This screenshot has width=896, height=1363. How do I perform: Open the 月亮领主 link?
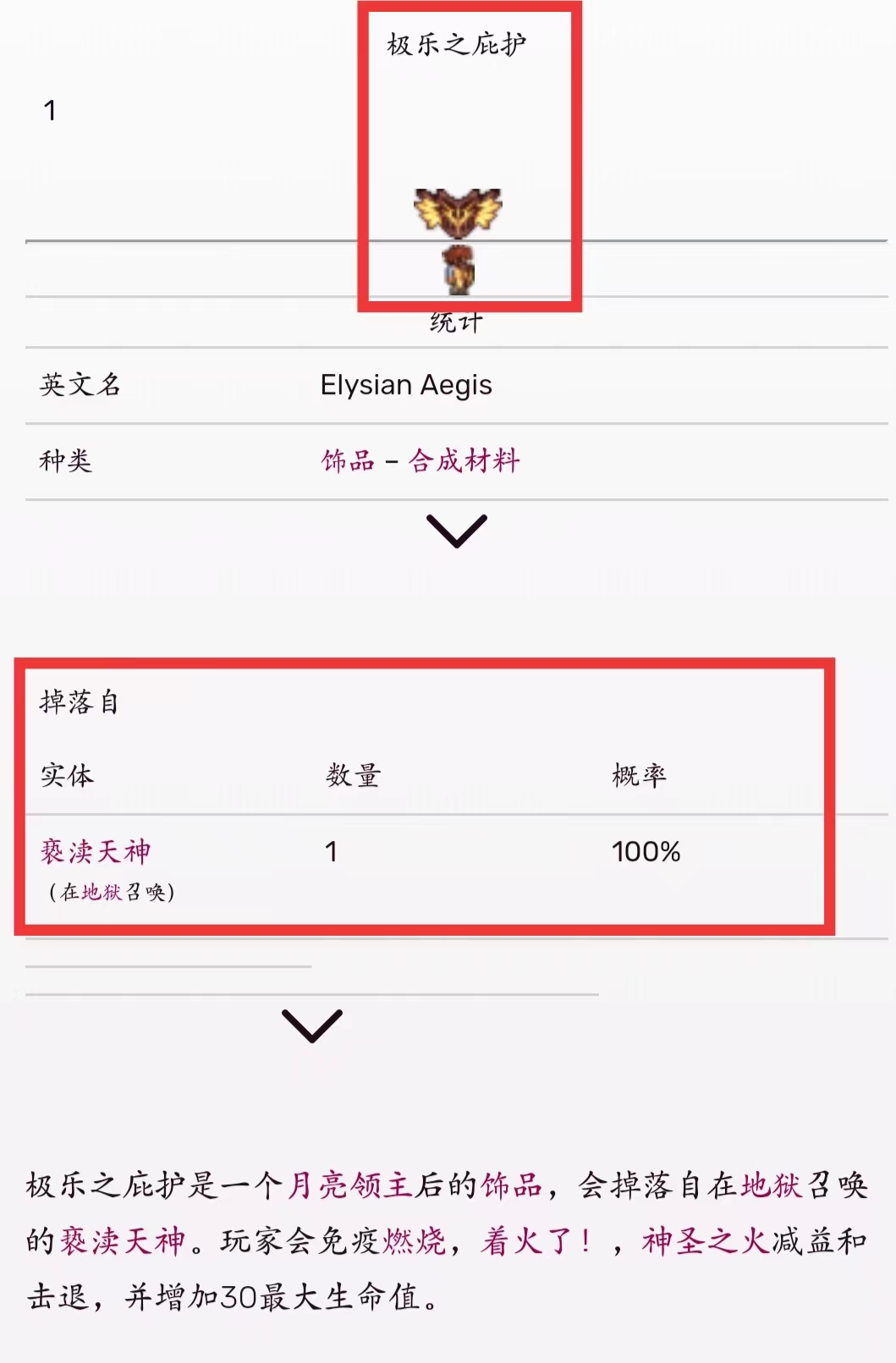coord(349,1185)
